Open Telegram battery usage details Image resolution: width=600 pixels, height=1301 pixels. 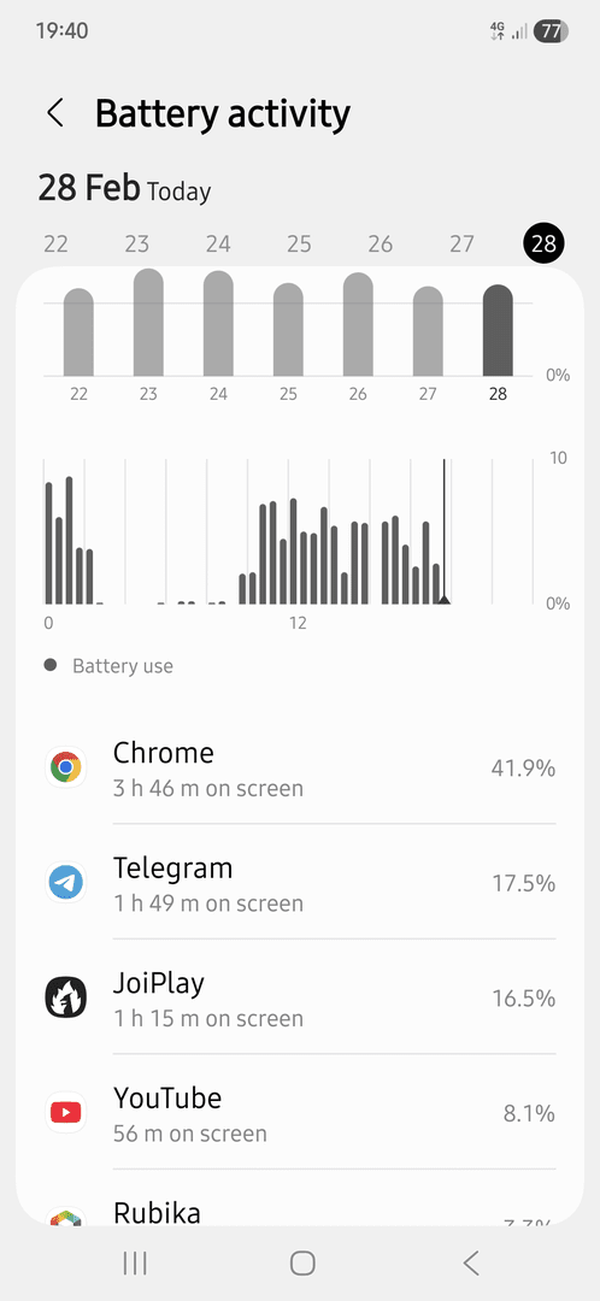coord(300,883)
